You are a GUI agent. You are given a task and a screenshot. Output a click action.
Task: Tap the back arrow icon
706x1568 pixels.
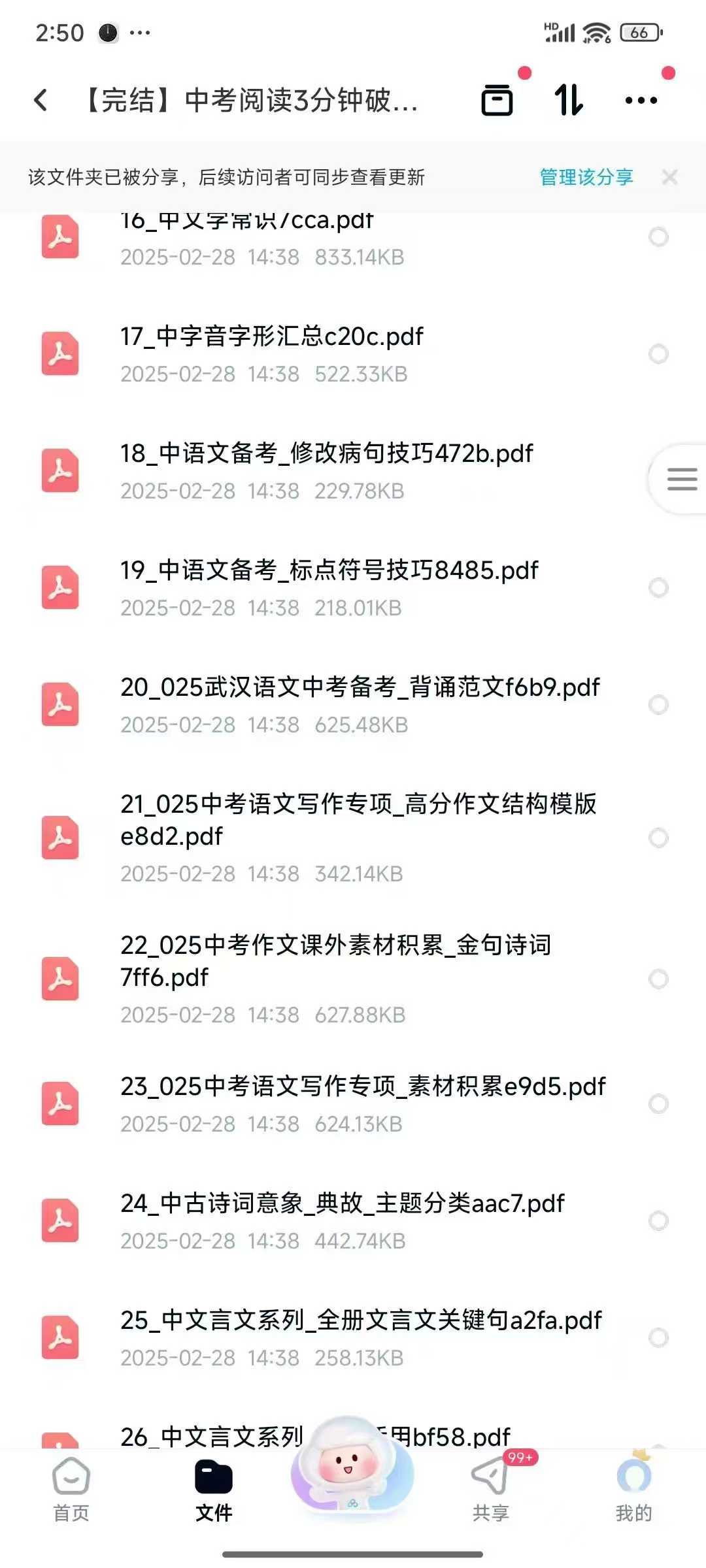click(41, 99)
